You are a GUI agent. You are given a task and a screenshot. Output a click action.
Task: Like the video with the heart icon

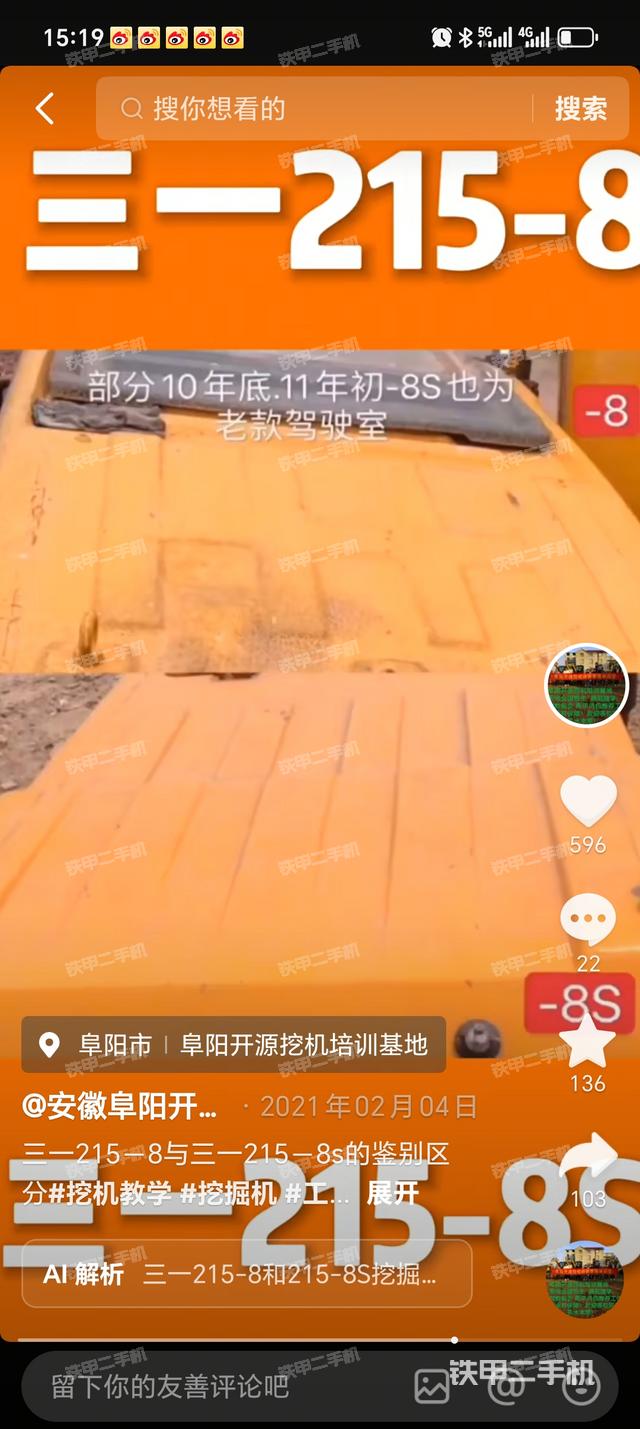587,803
